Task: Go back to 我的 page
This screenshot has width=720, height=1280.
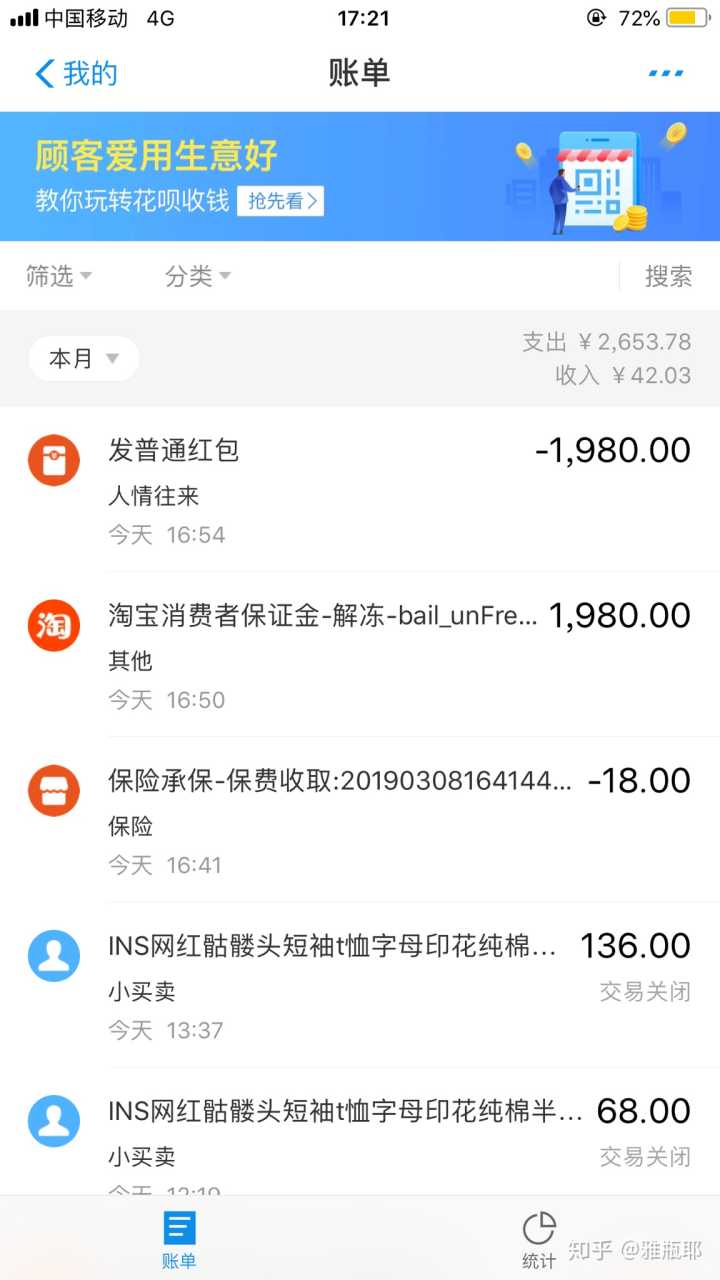Action: 75,74
